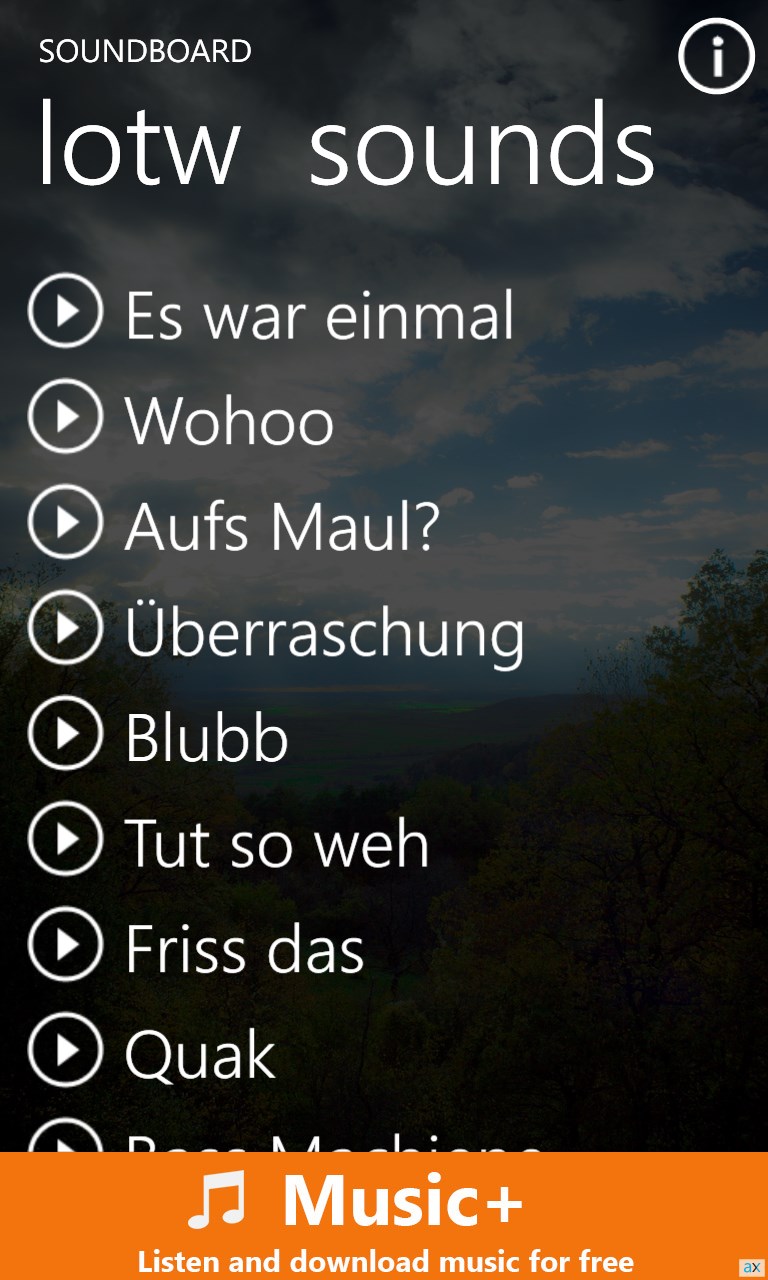
Task: Play the 'Friss das' sound
Action: click(66, 944)
